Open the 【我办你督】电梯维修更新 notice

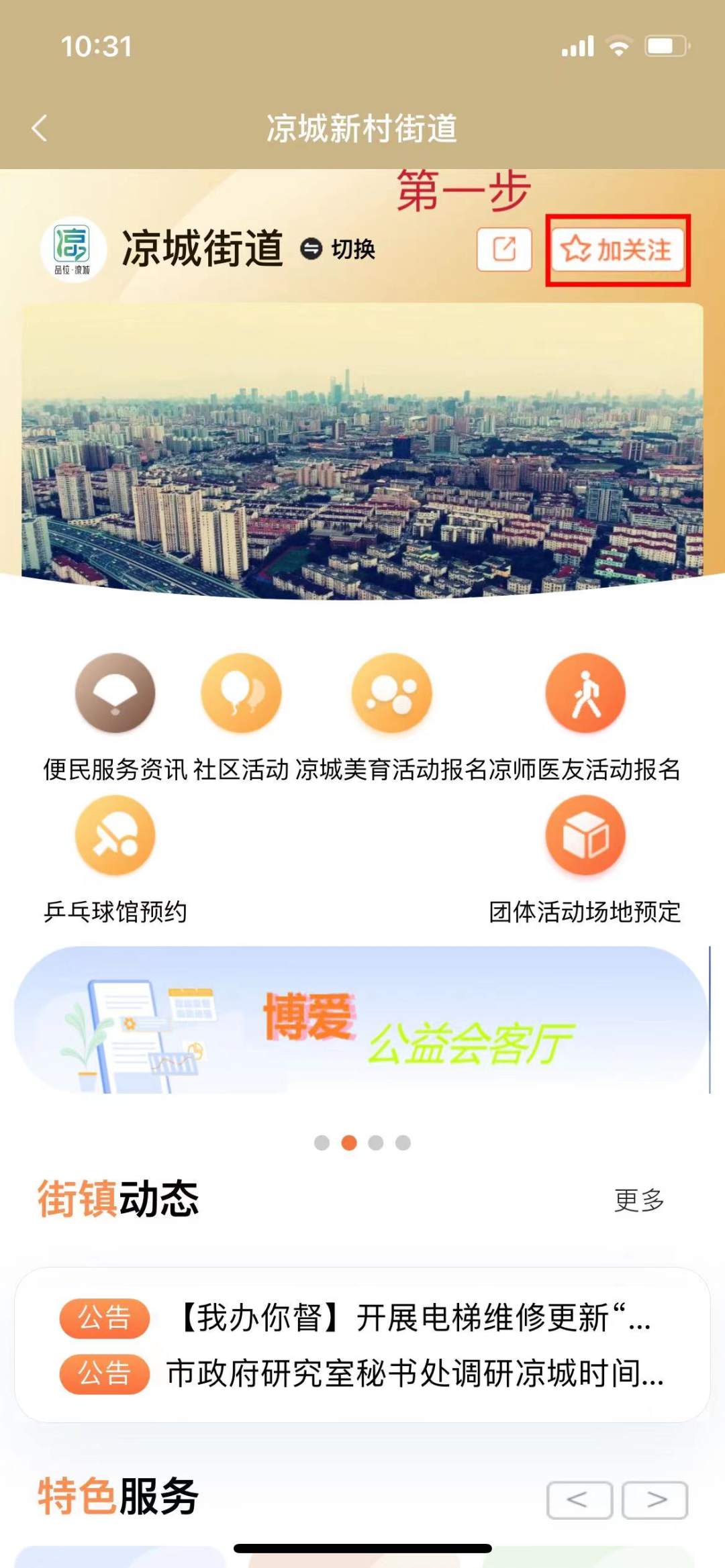click(415, 1317)
